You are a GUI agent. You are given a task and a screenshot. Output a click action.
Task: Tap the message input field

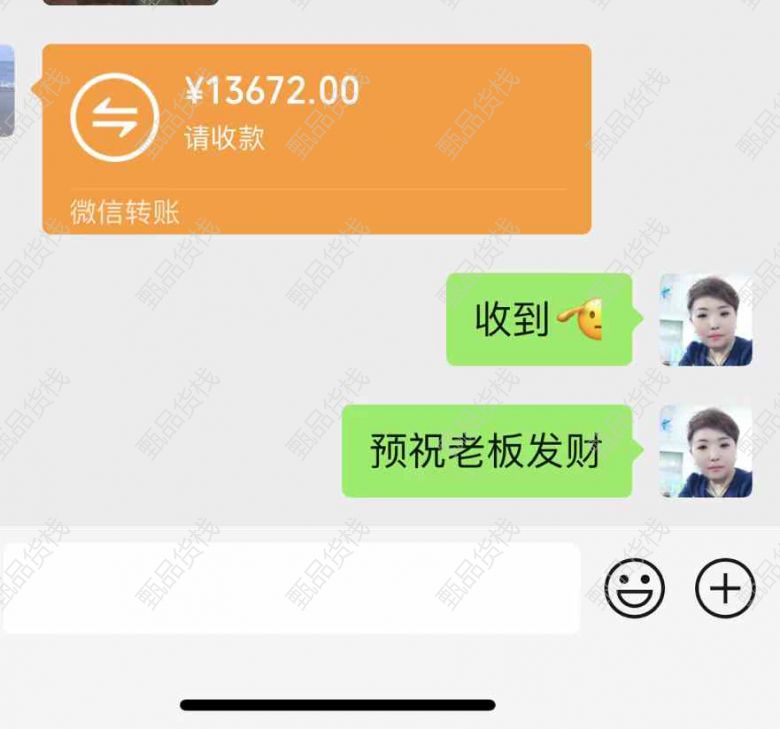[x=291, y=588]
